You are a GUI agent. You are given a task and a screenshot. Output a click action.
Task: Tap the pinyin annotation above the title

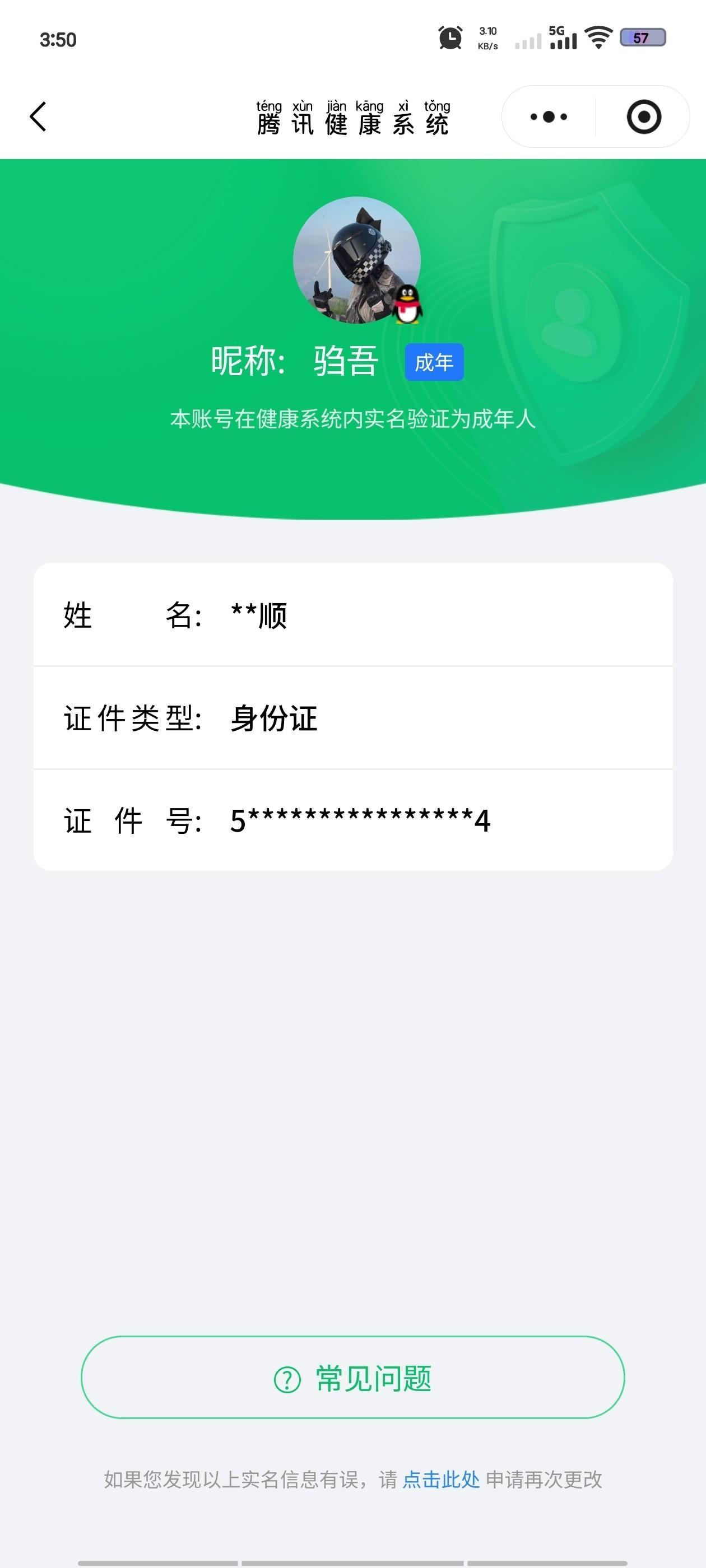[352, 105]
